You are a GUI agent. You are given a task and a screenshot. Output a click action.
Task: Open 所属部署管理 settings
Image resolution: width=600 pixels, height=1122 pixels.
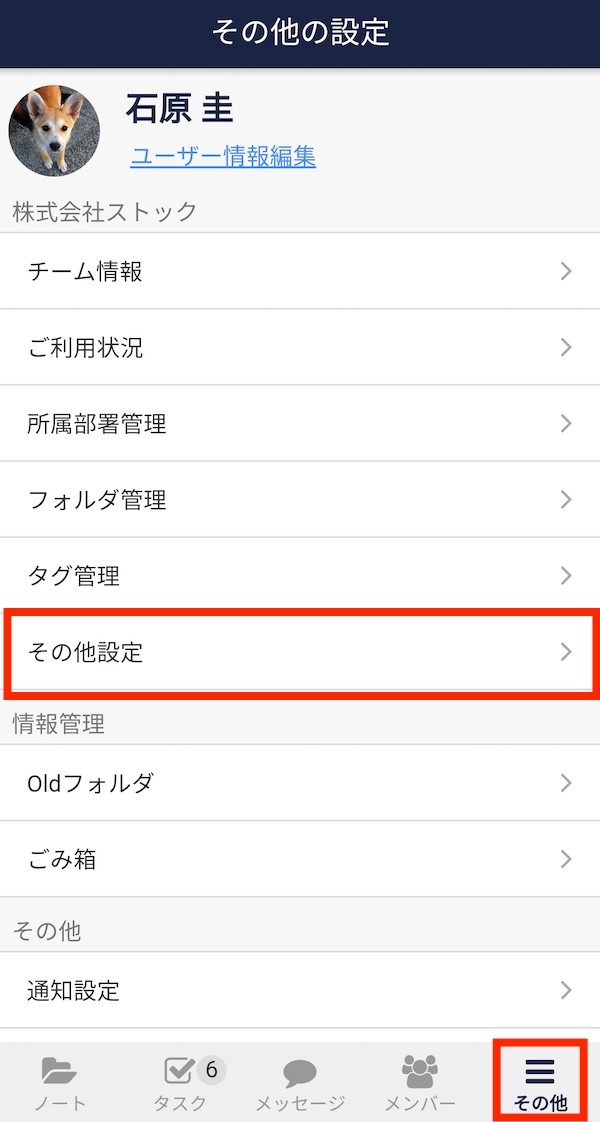300,423
